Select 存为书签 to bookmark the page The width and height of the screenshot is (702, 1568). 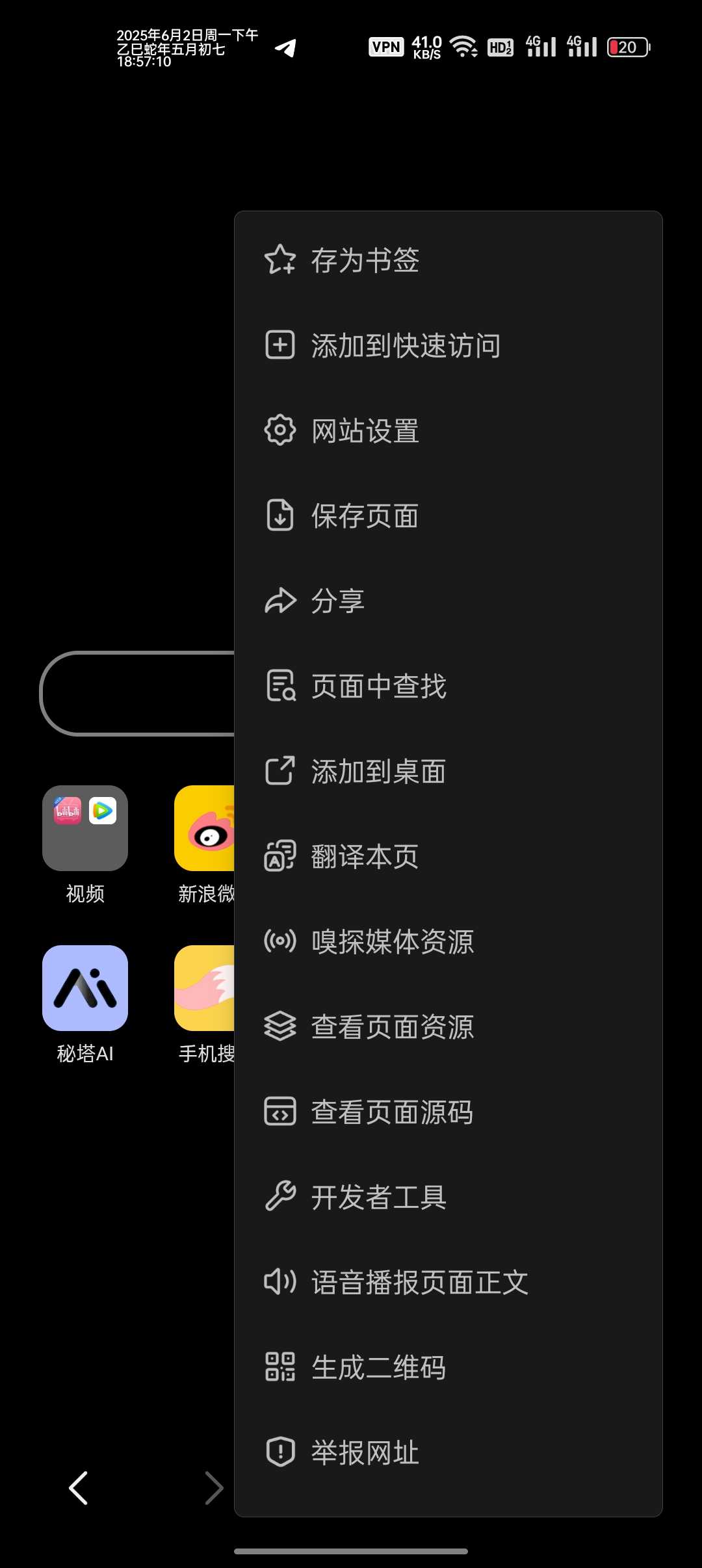tap(448, 260)
